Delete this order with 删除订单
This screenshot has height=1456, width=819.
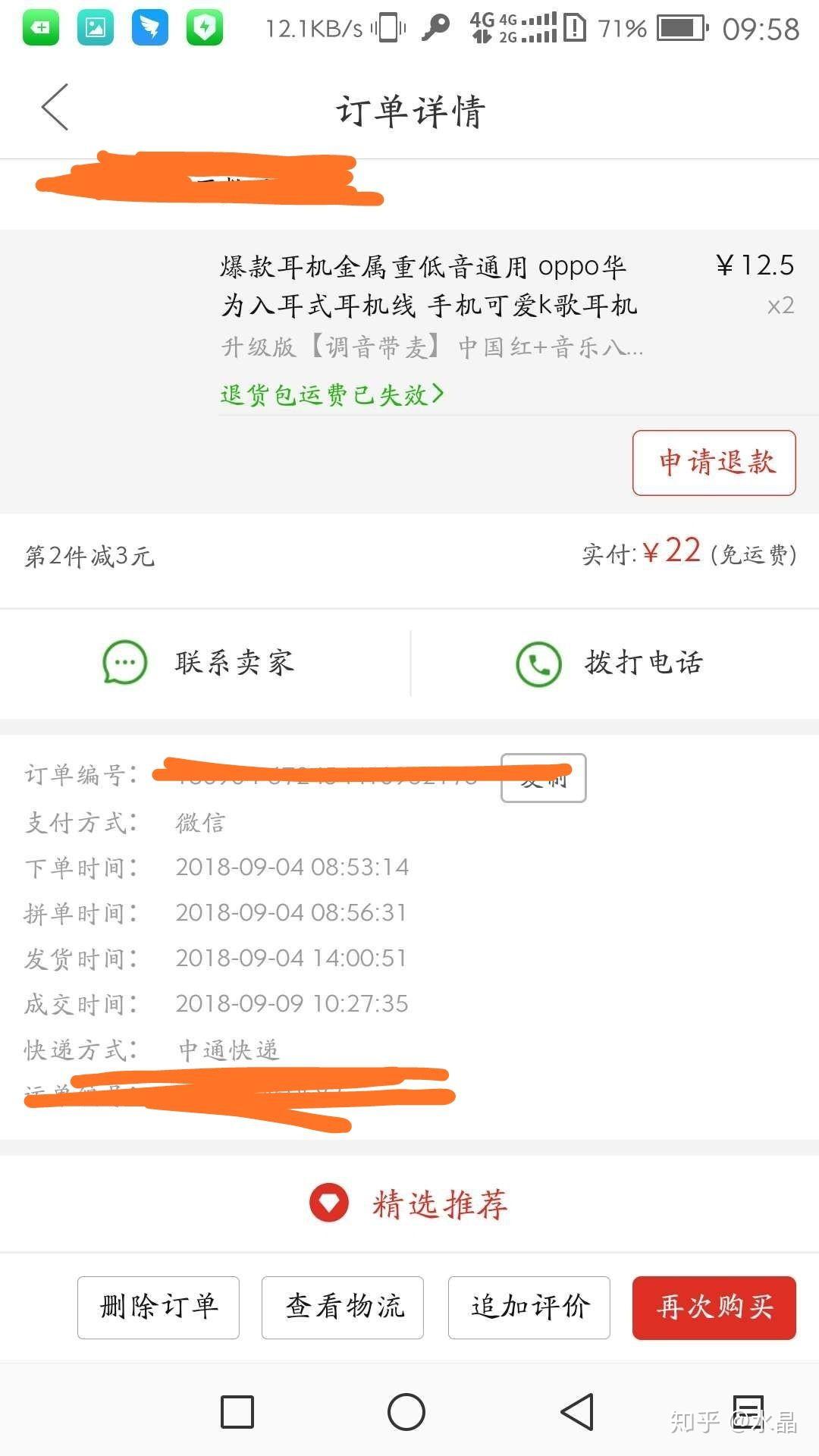158,1307
